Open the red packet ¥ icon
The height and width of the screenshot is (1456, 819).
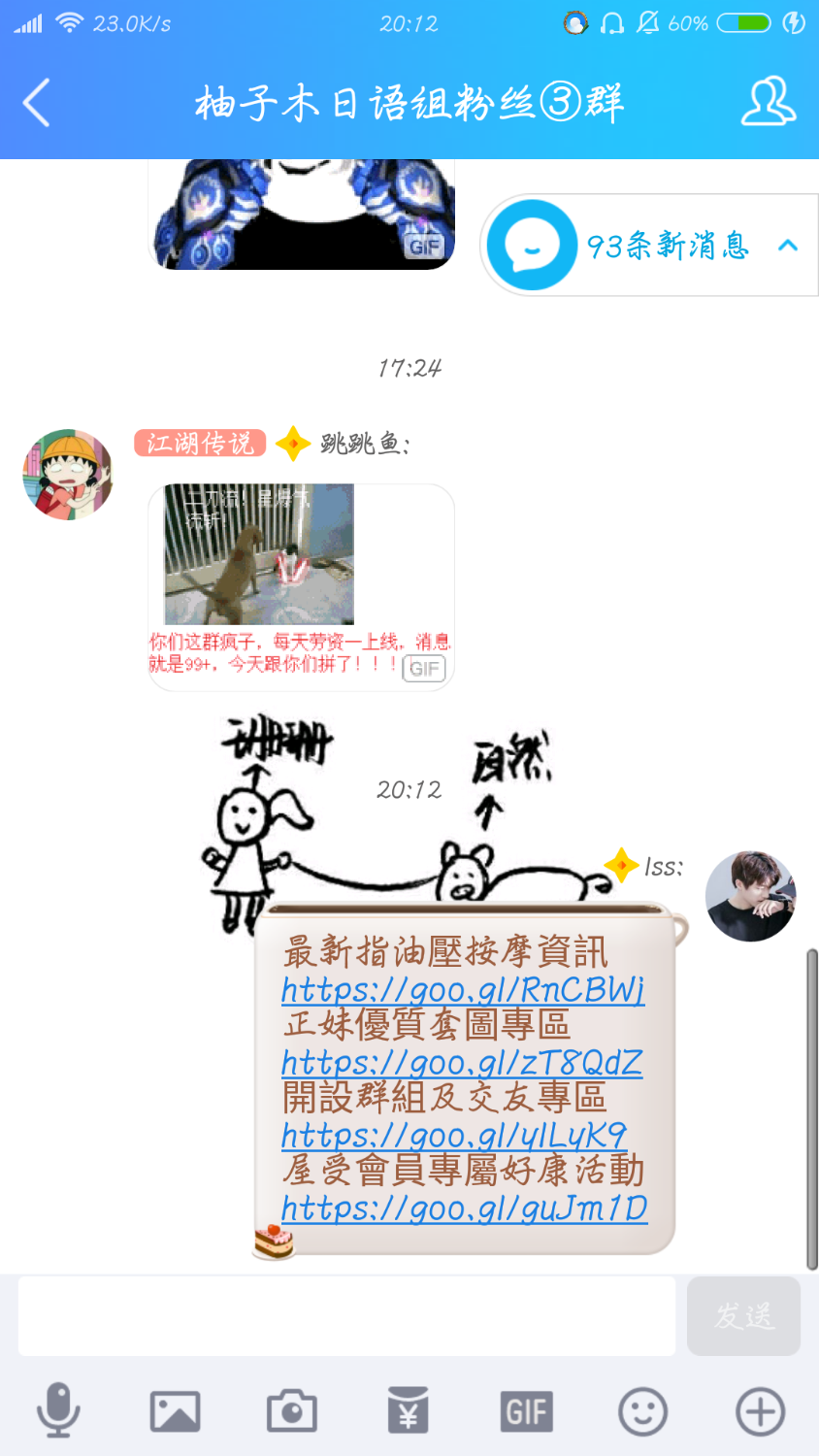(409, 1411)
